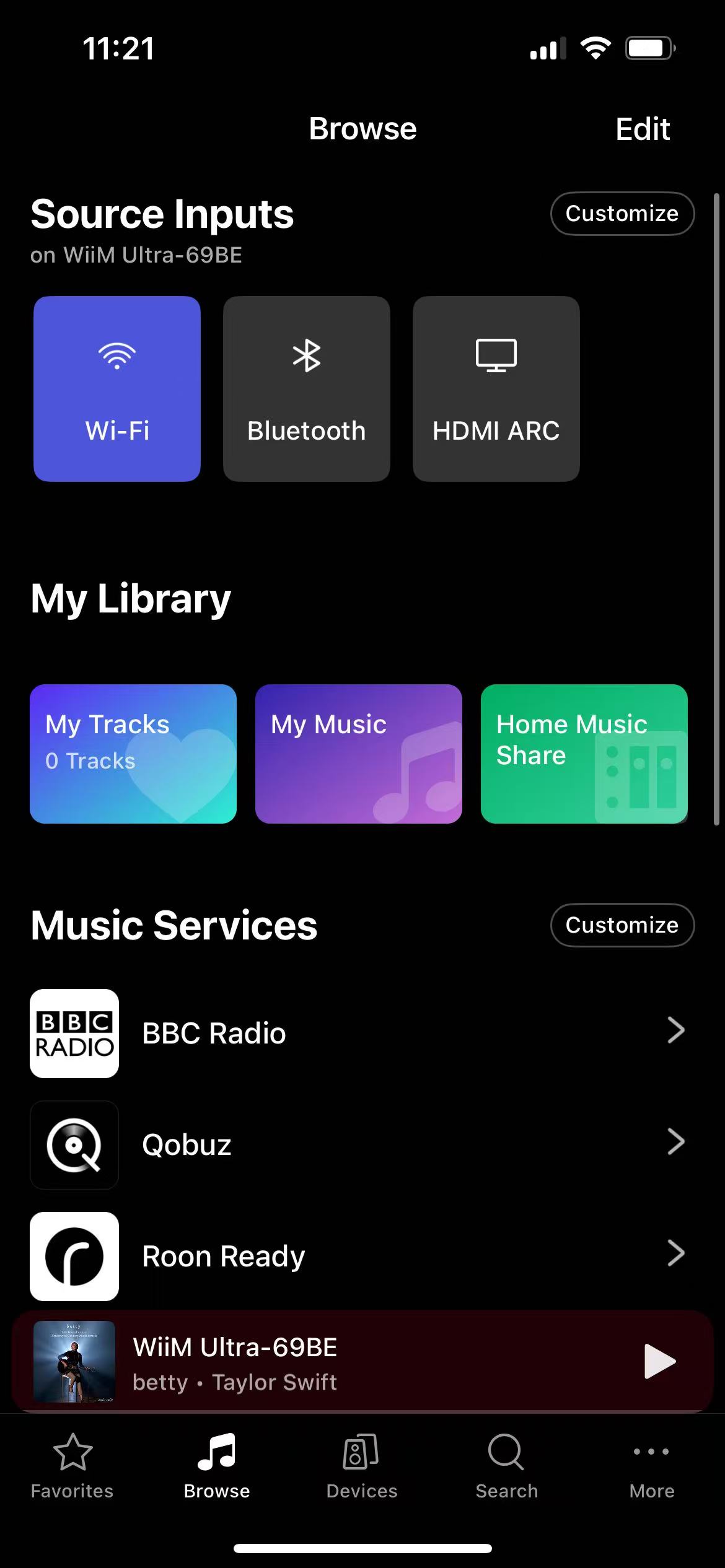Go to the Devices tab
Screen dimensions: 725x1568
[x=362, y=1464]
